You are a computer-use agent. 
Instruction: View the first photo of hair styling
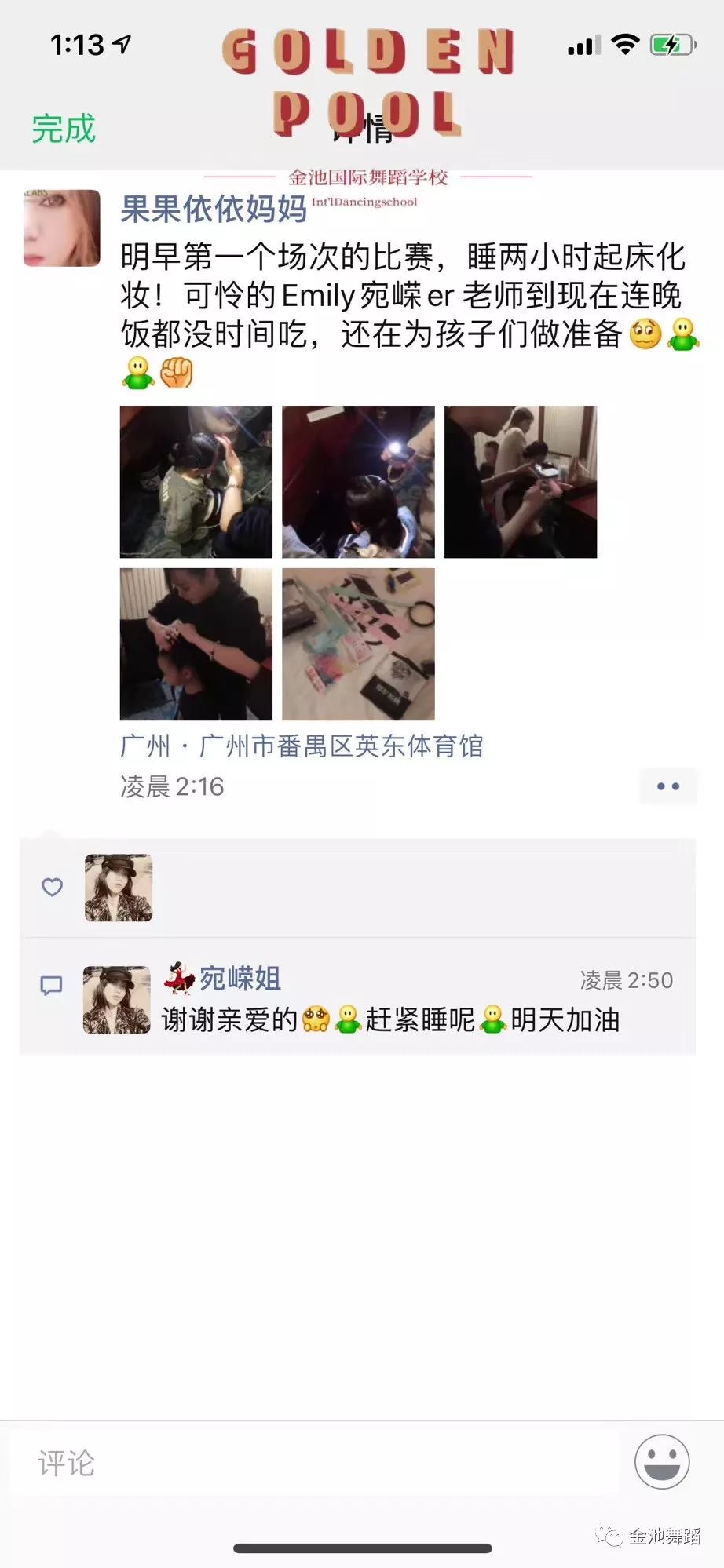pos(196,482)
